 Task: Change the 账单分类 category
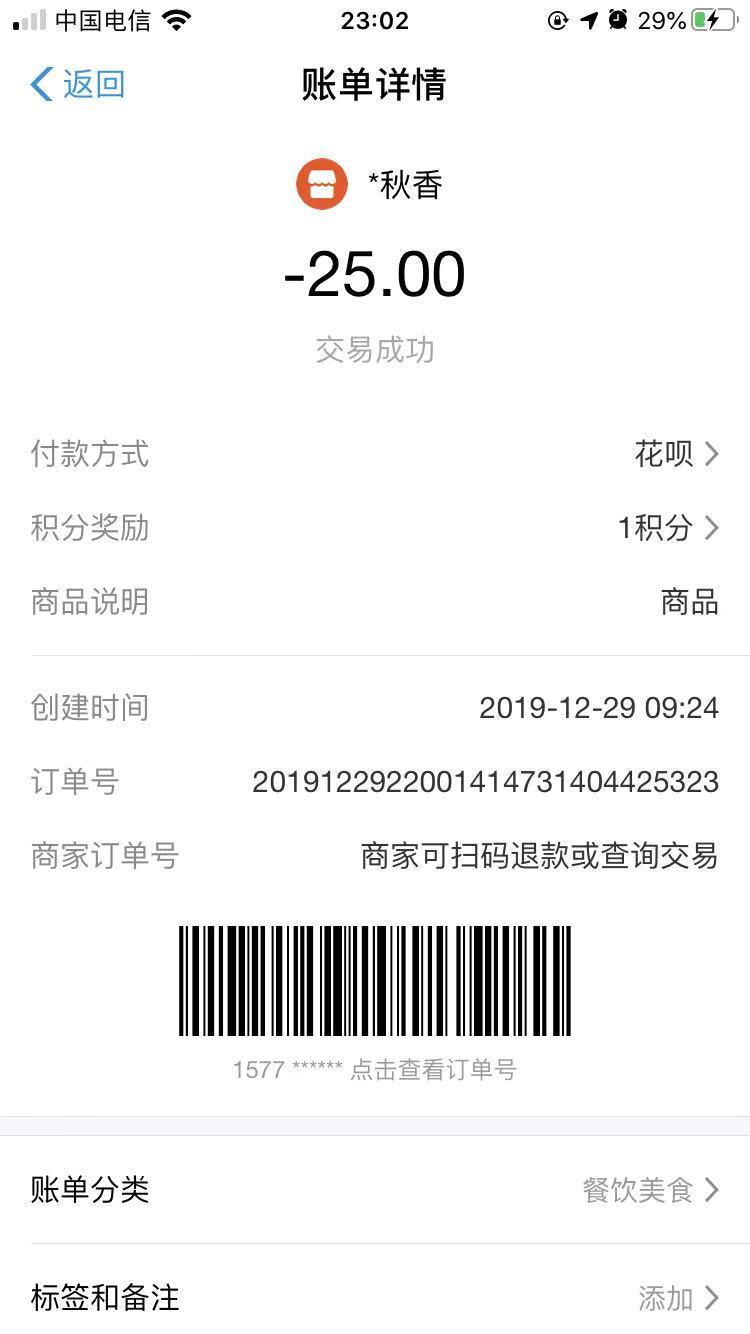tap(375, 1190)
